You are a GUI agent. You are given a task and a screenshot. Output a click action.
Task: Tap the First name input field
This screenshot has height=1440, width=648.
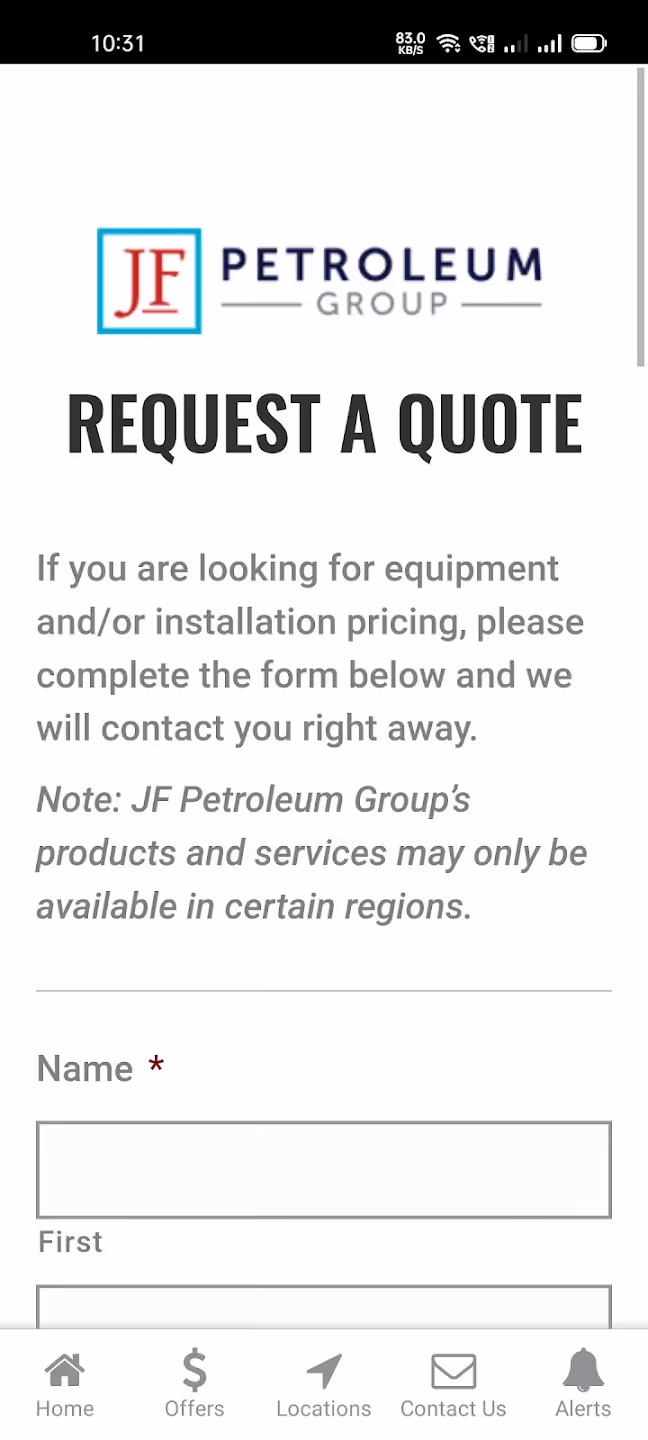click(323, 1169)
